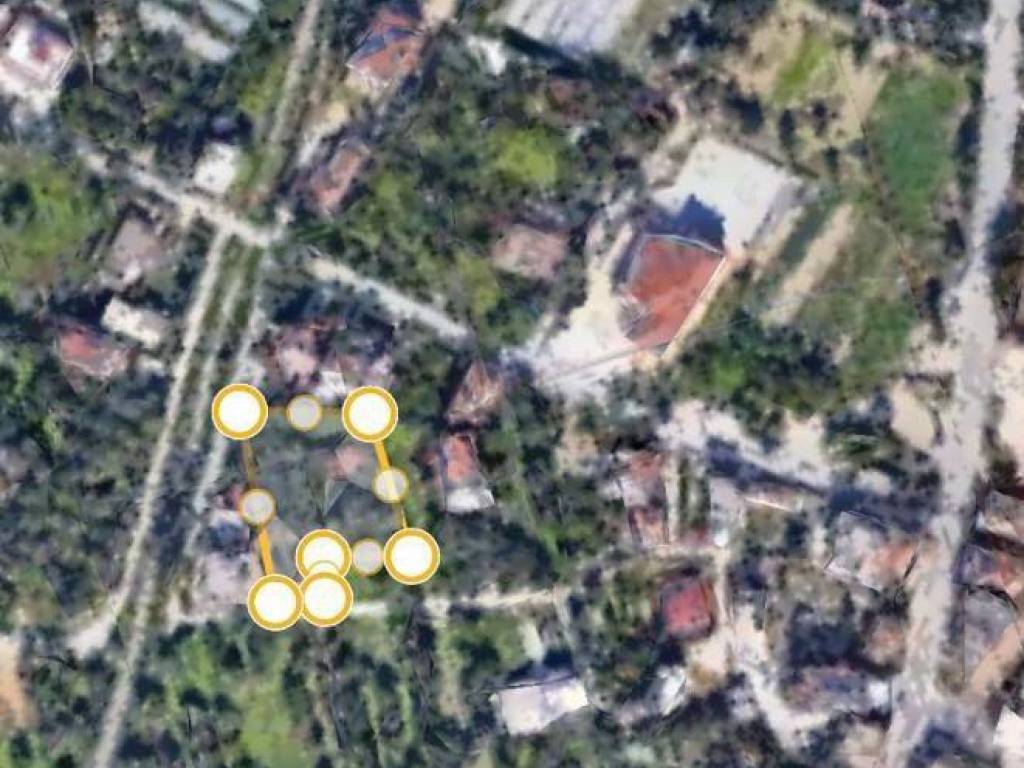Viewport: 1024px width, 768px height.
Task: Tap the midpoint handle on the polygon's left edge
Action: pos(257,507)
